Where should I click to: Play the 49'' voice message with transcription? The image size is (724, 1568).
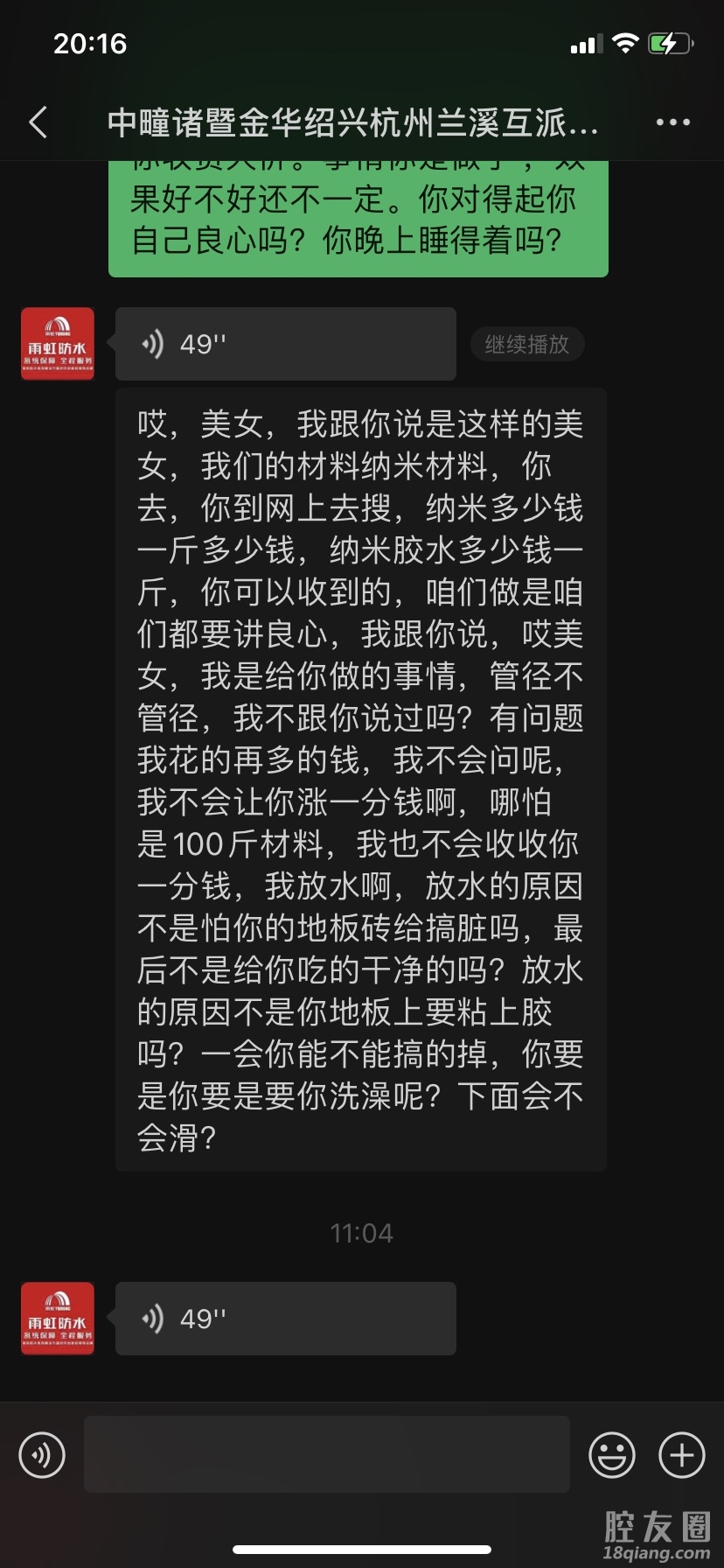pos(285,344)
